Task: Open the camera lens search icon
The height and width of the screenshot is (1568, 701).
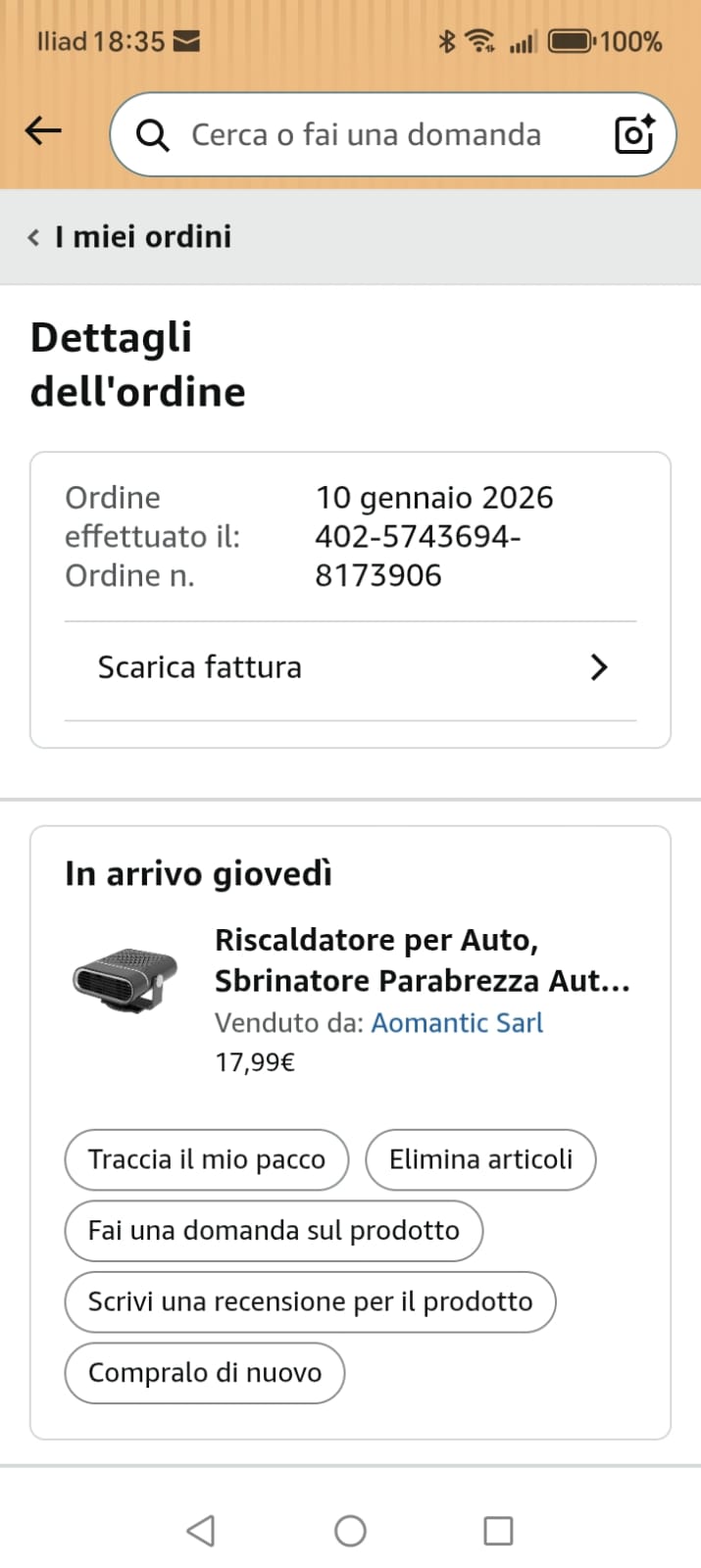Action: 634,134
